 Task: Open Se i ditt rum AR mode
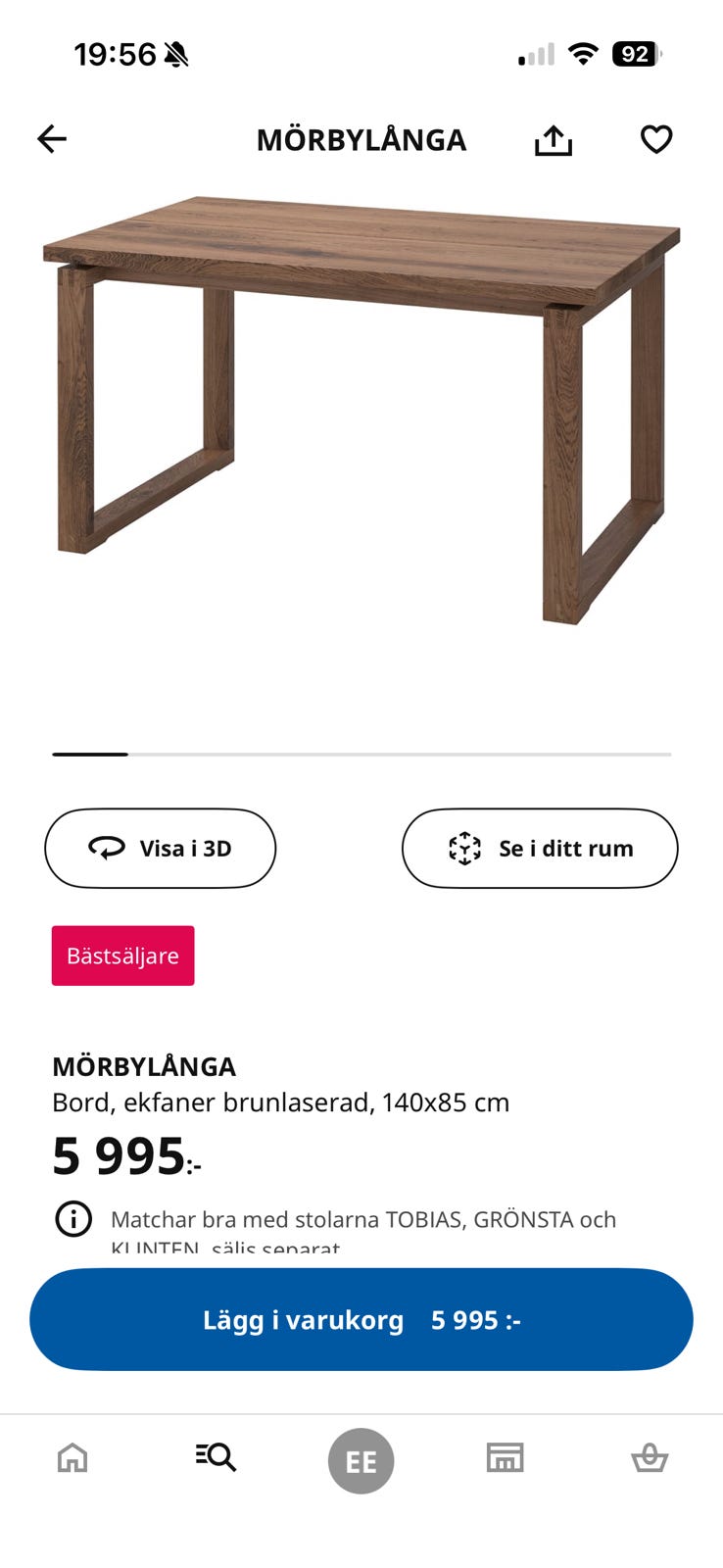tap(539, 849)
